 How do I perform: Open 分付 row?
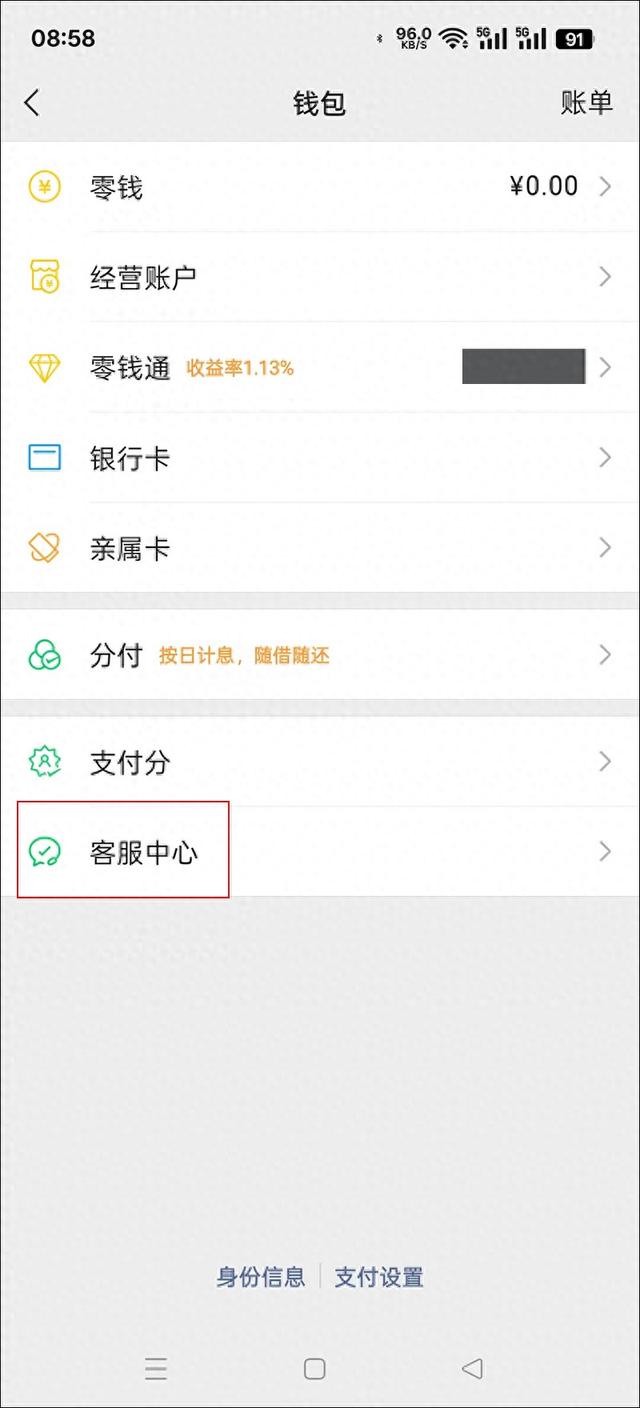pyautogui.click(x=320, y=655)
